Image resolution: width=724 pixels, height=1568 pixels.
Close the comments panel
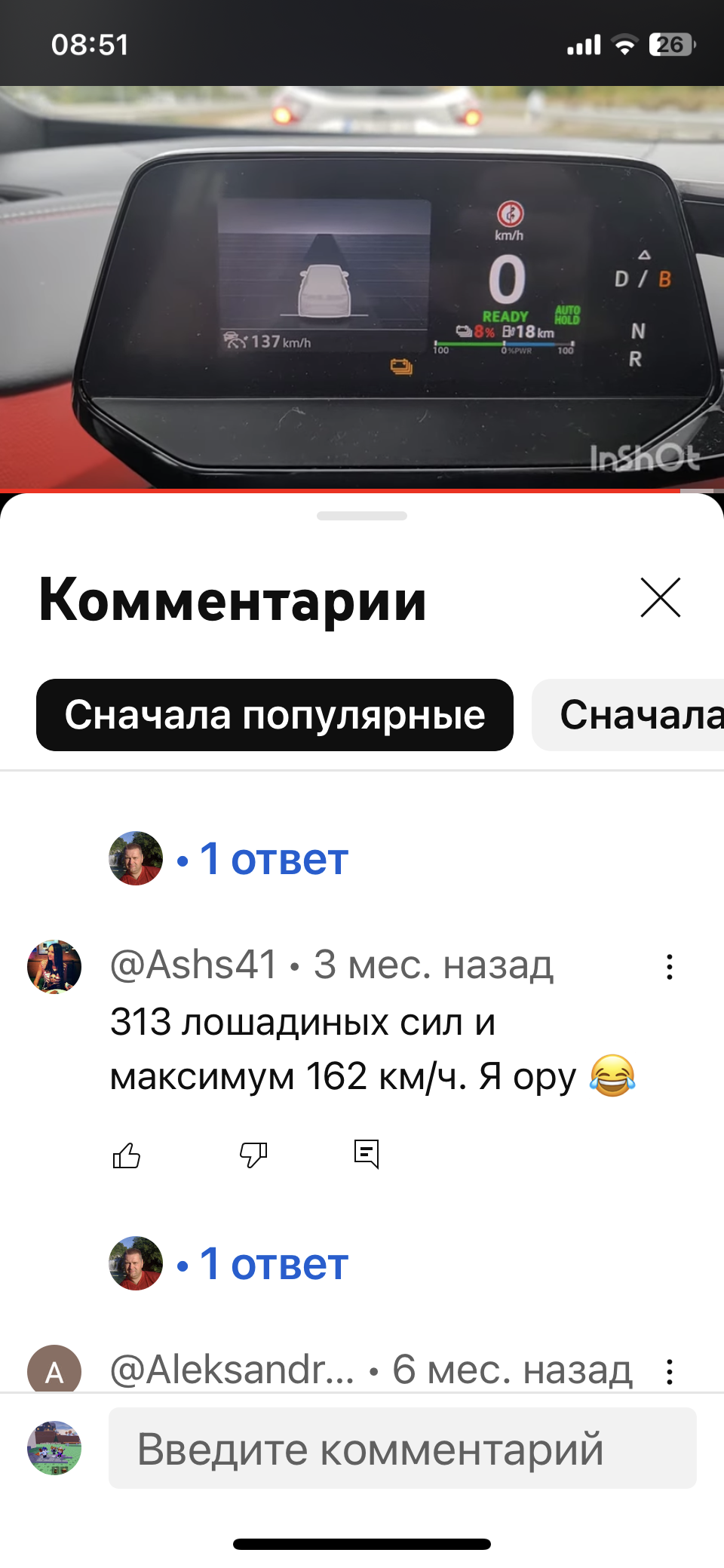(x=660, y=597)
